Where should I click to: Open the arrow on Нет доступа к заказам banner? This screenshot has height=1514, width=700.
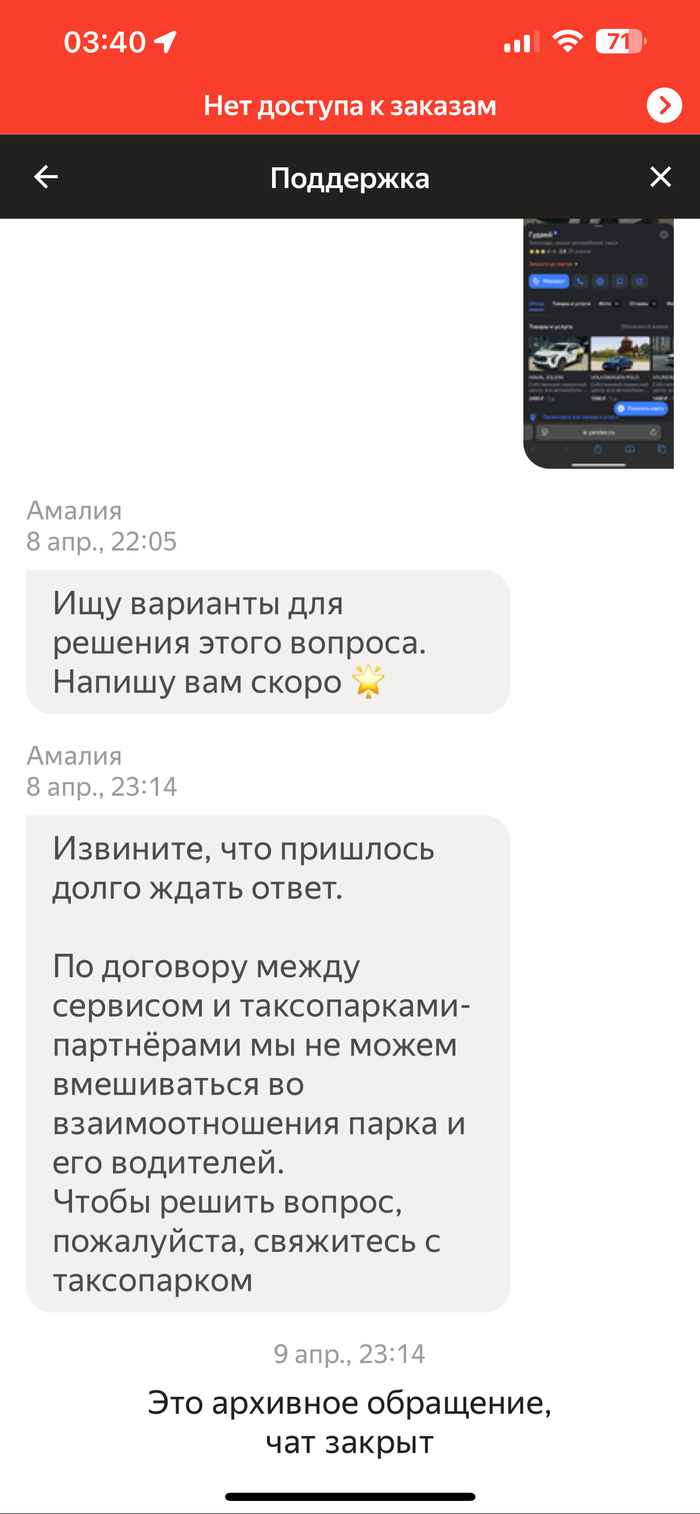click(x=664, y=105)
